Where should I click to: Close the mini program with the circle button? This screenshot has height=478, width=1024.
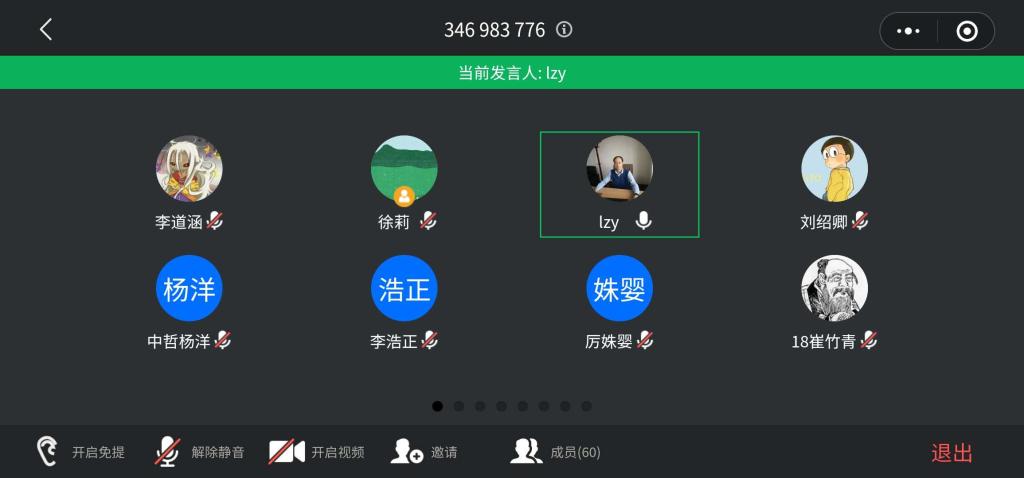click(x=966, y=31)
